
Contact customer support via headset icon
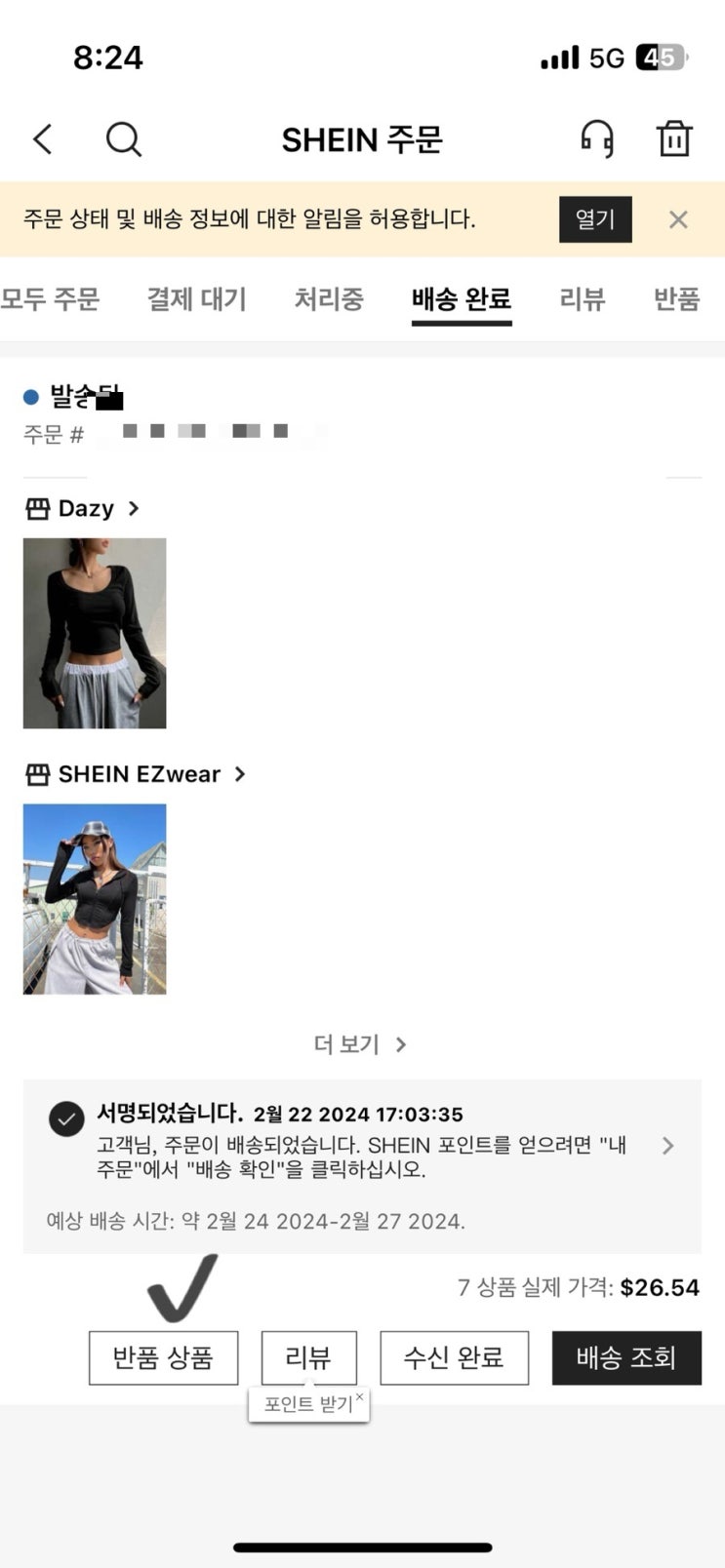pyautogui.click(x=597, y=139)
